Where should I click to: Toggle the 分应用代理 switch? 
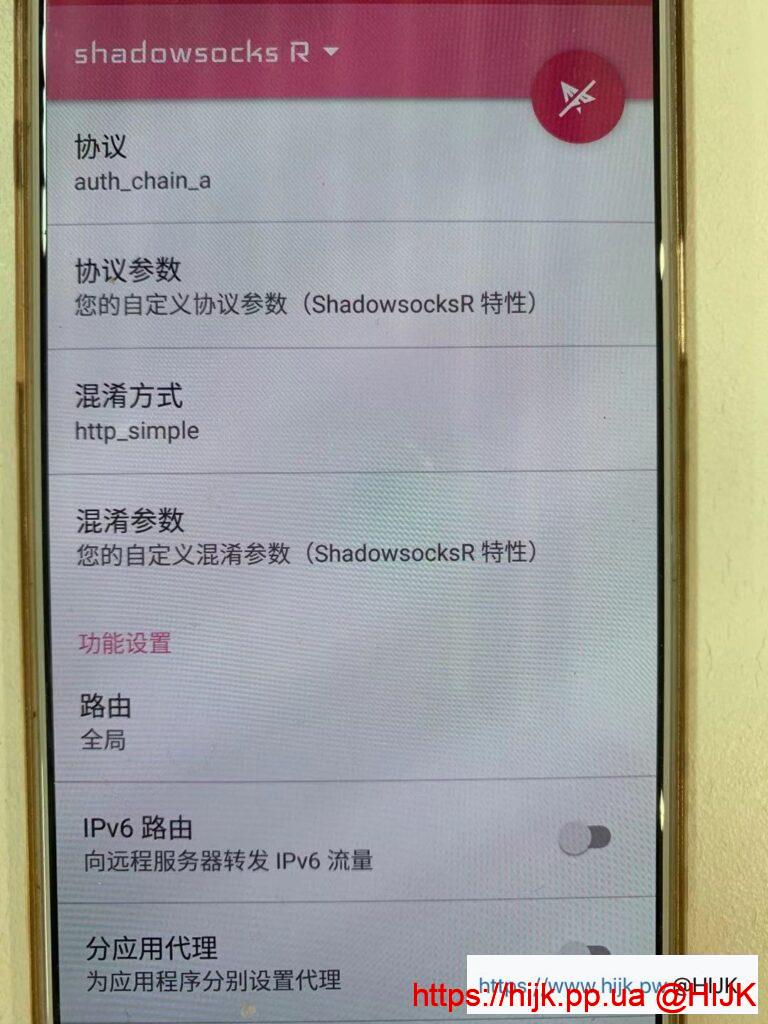pos(585,952)
